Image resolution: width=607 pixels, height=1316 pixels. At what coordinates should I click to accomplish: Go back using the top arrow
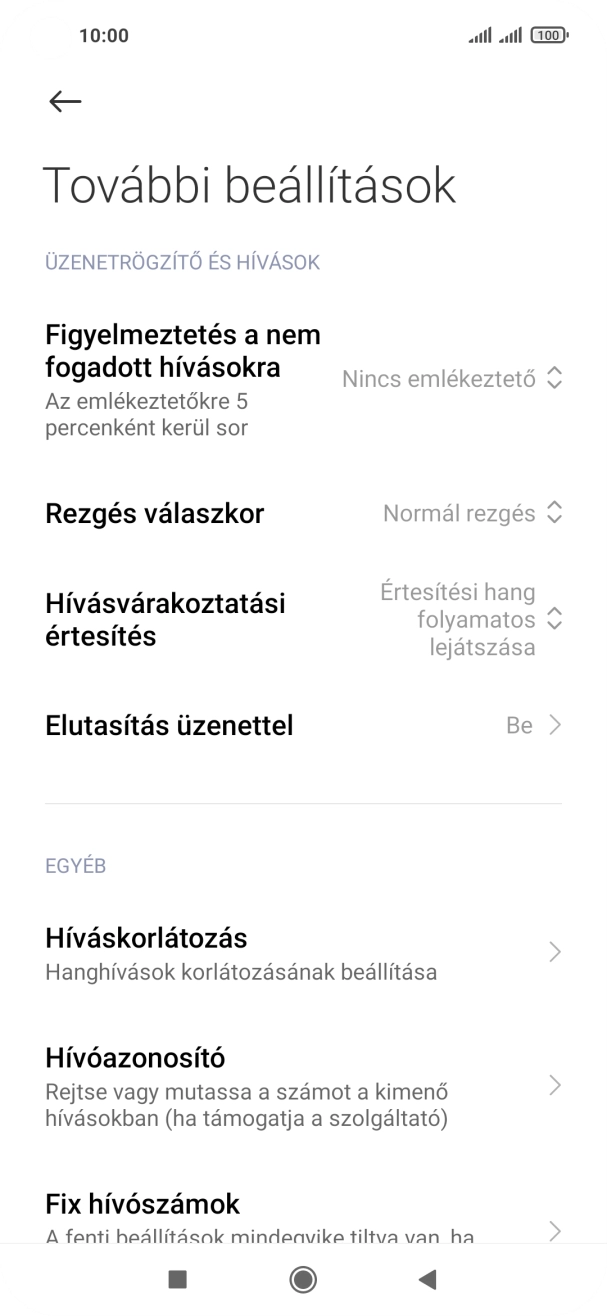coord(65,100)
